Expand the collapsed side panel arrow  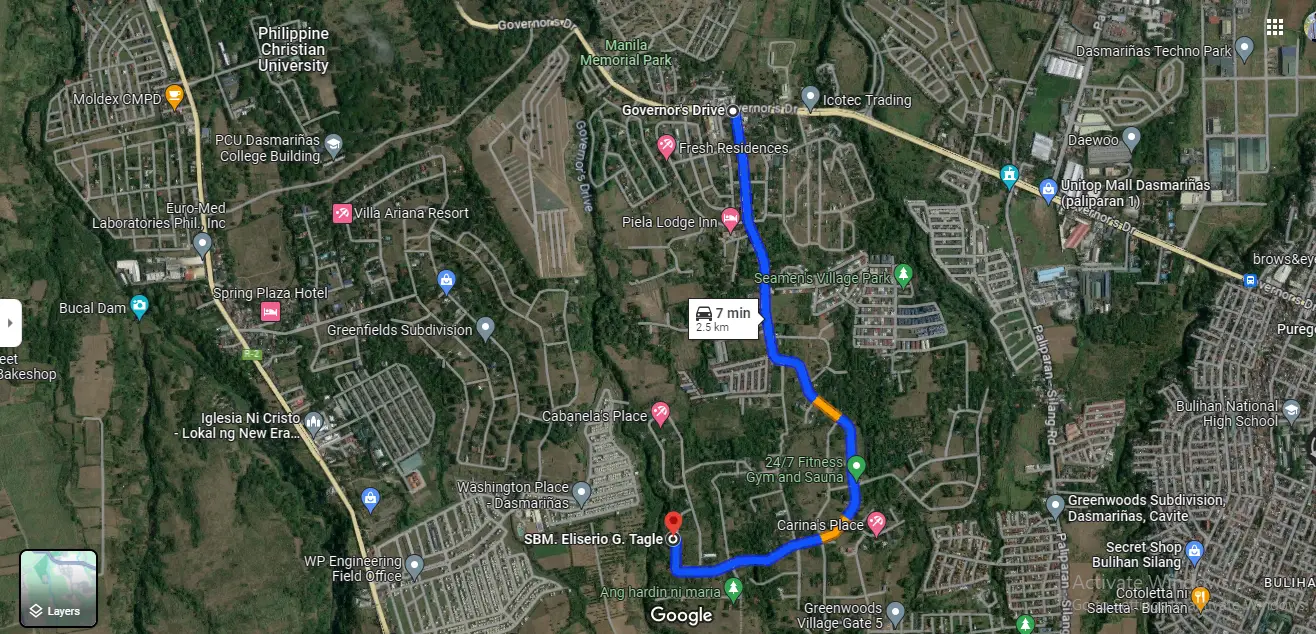point(10,323)
